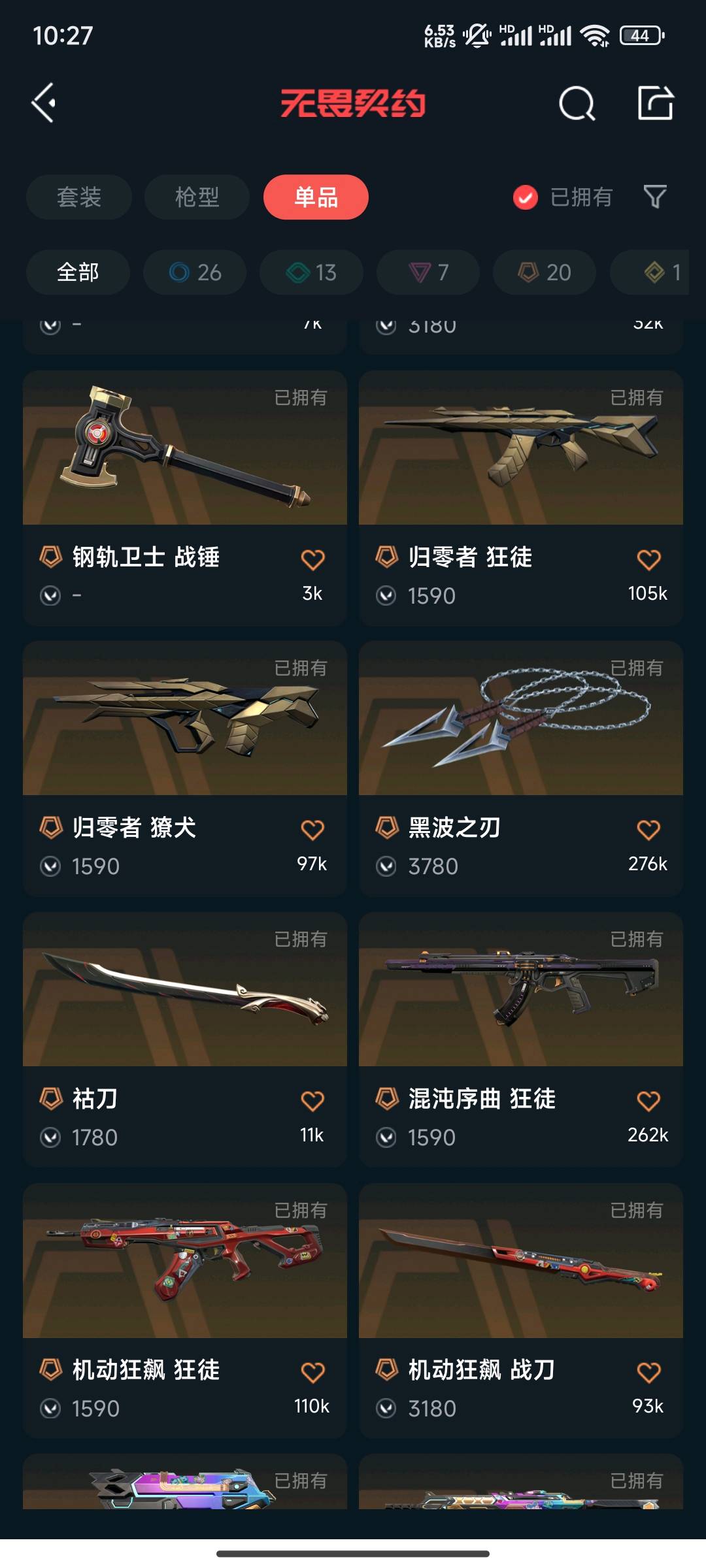Open the 归零者 獠犬 skin card
The image size is (706, 1568).
[x=185, y=769]
